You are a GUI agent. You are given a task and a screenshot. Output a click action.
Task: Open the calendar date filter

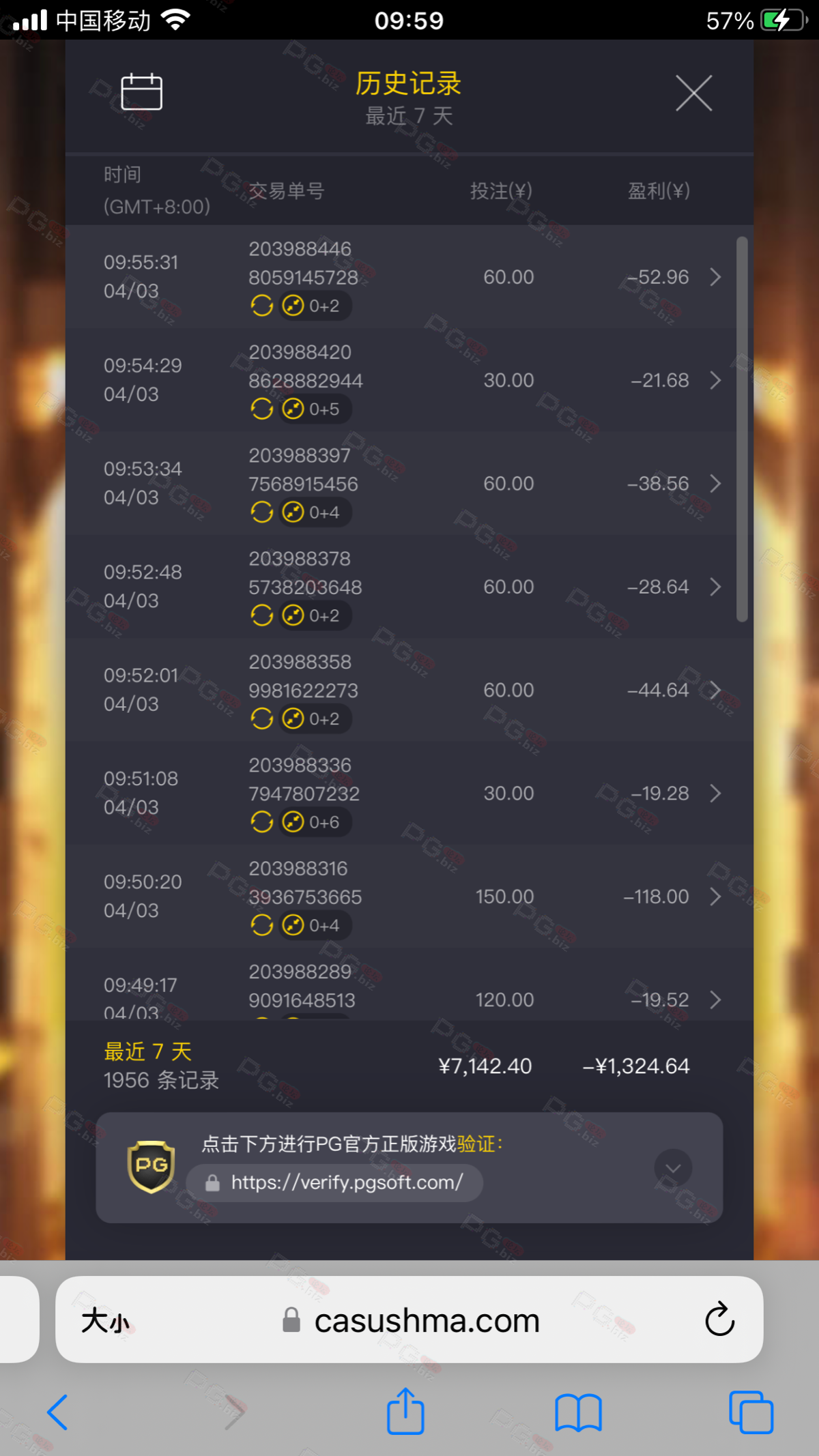[141, 91]
